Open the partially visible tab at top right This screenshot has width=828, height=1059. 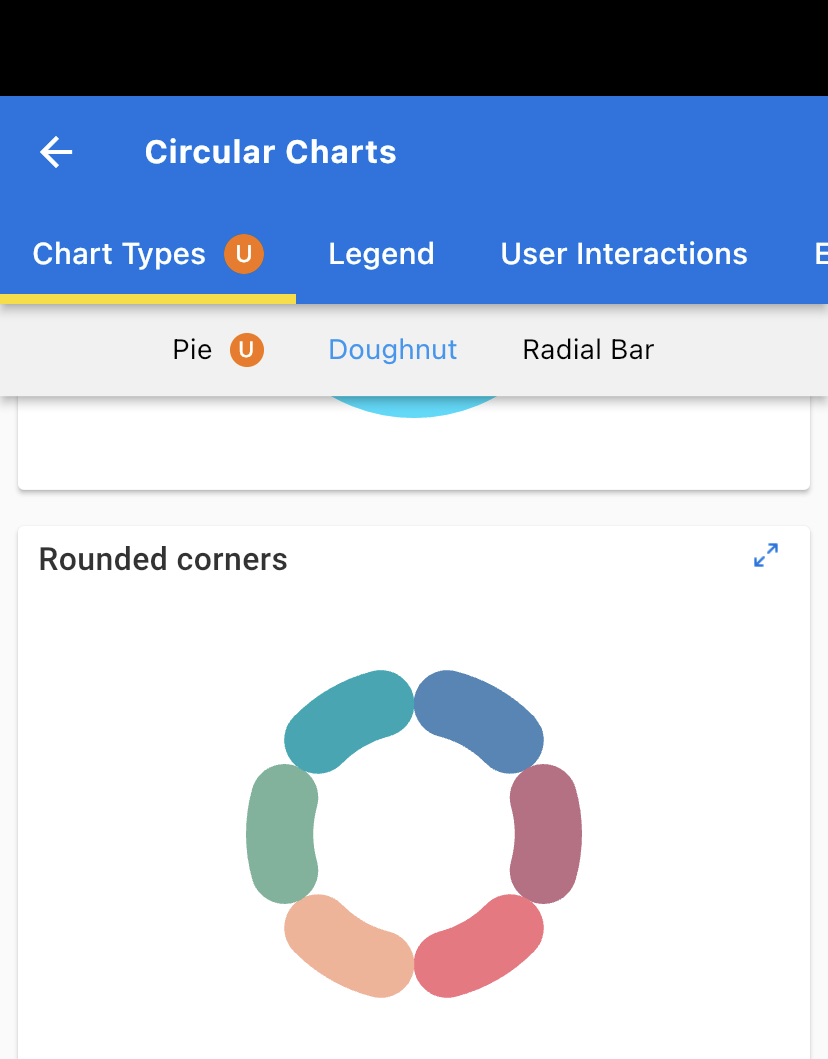point(818,254)
